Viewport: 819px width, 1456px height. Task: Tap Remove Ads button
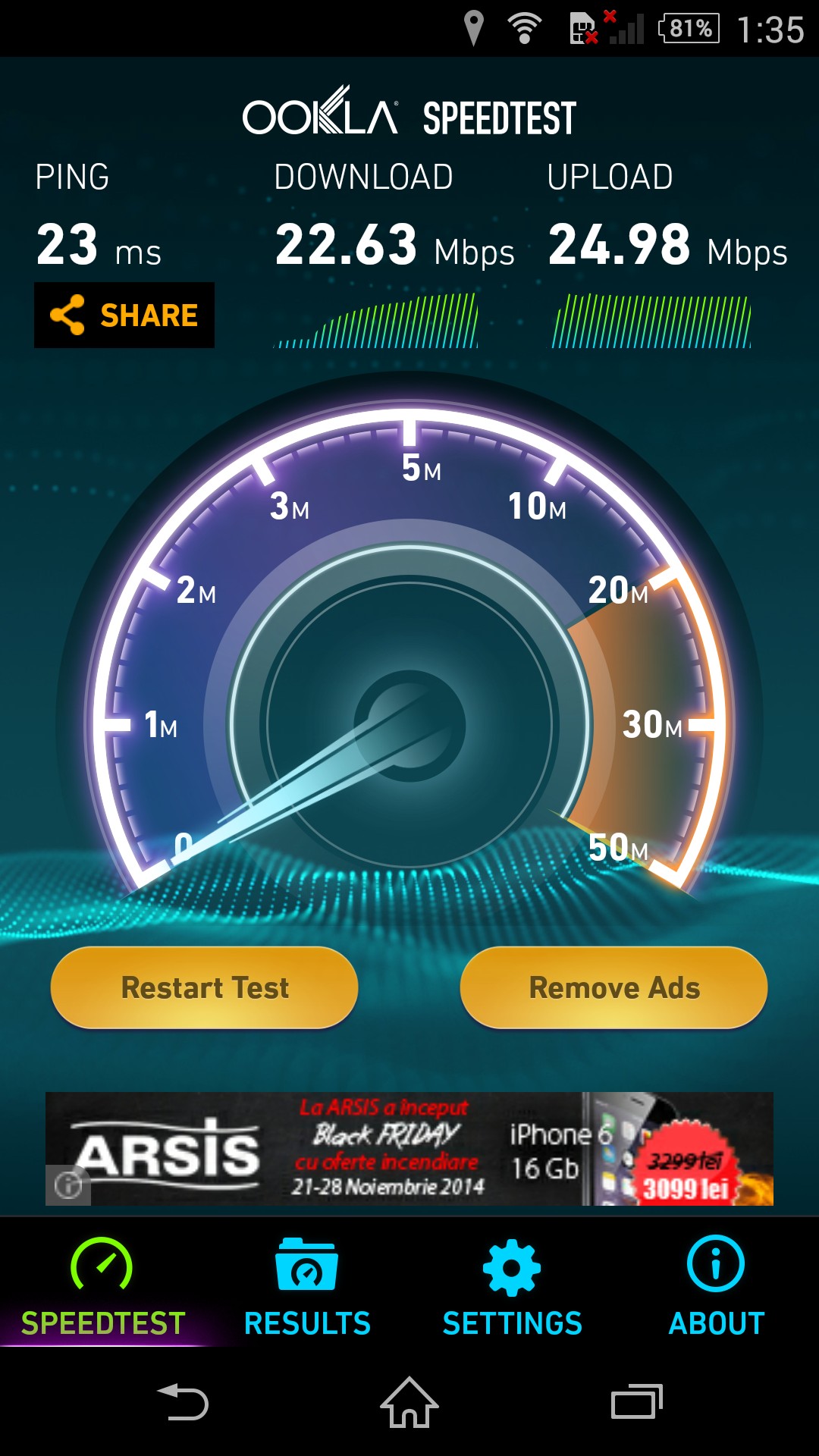[x=614, y=987]
